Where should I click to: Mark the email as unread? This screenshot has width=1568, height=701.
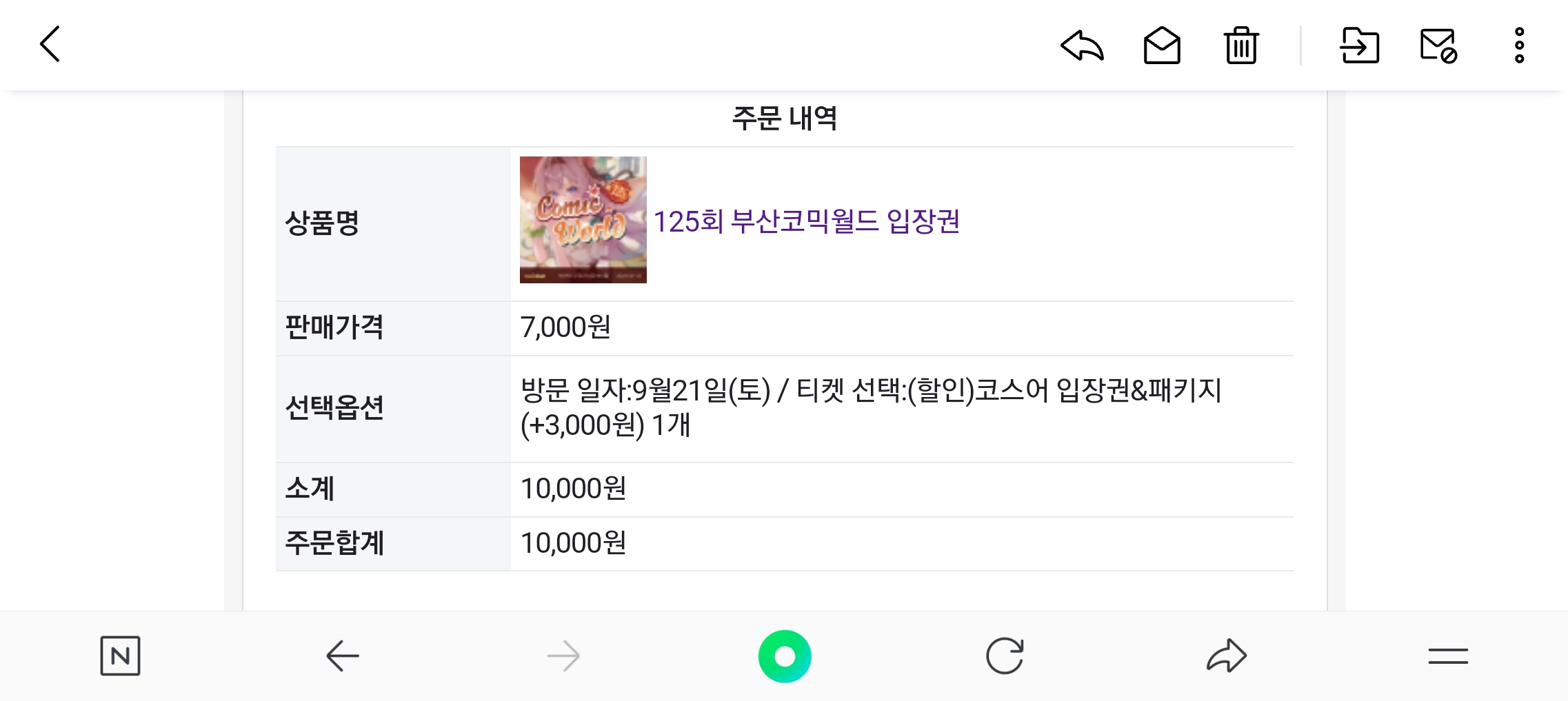coord(1162,45)
